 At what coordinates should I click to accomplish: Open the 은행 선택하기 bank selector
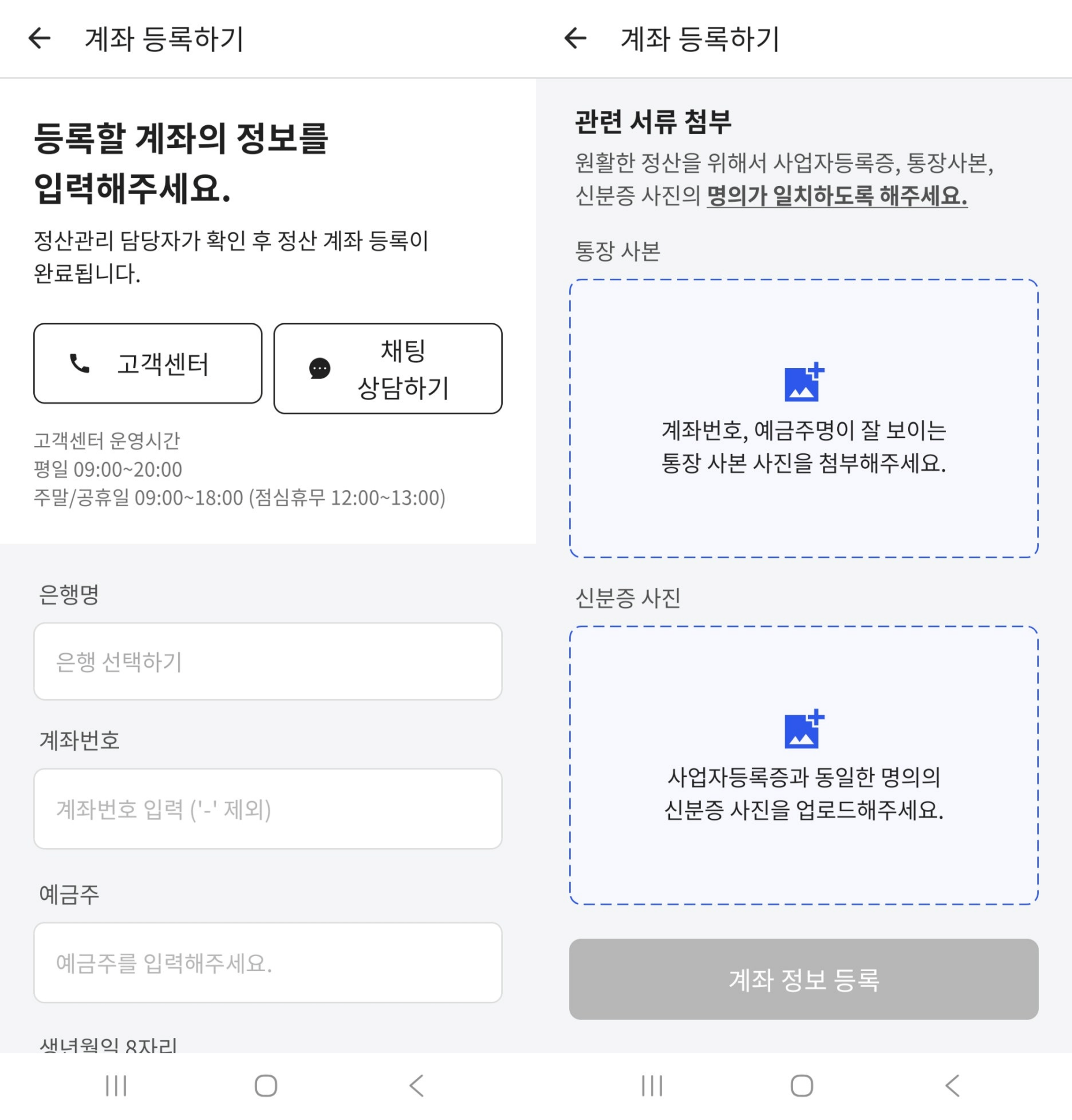point(268,662)
